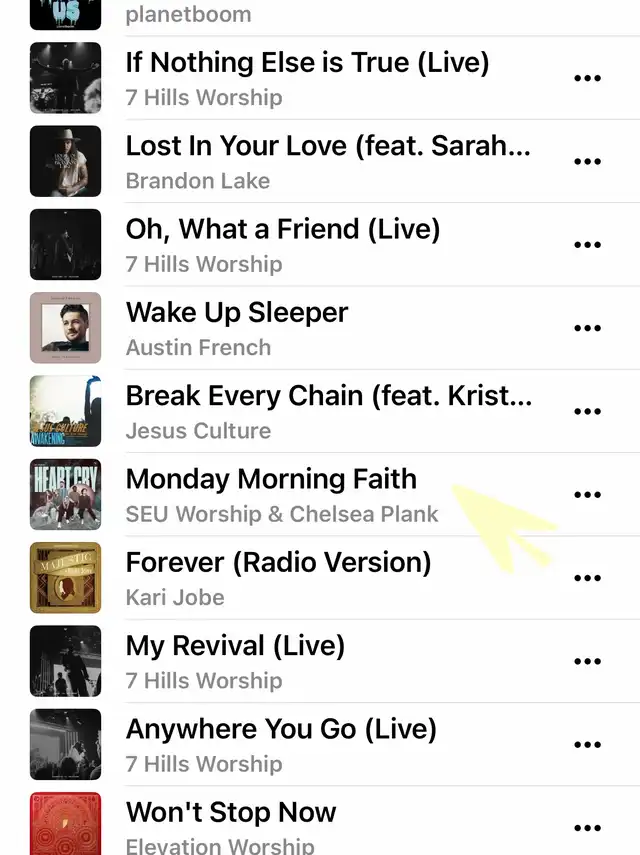The width and height of the screenshot is (640, 855).
Task: Show the options menu for Oh, What a Friend
Action: [588, 245]
